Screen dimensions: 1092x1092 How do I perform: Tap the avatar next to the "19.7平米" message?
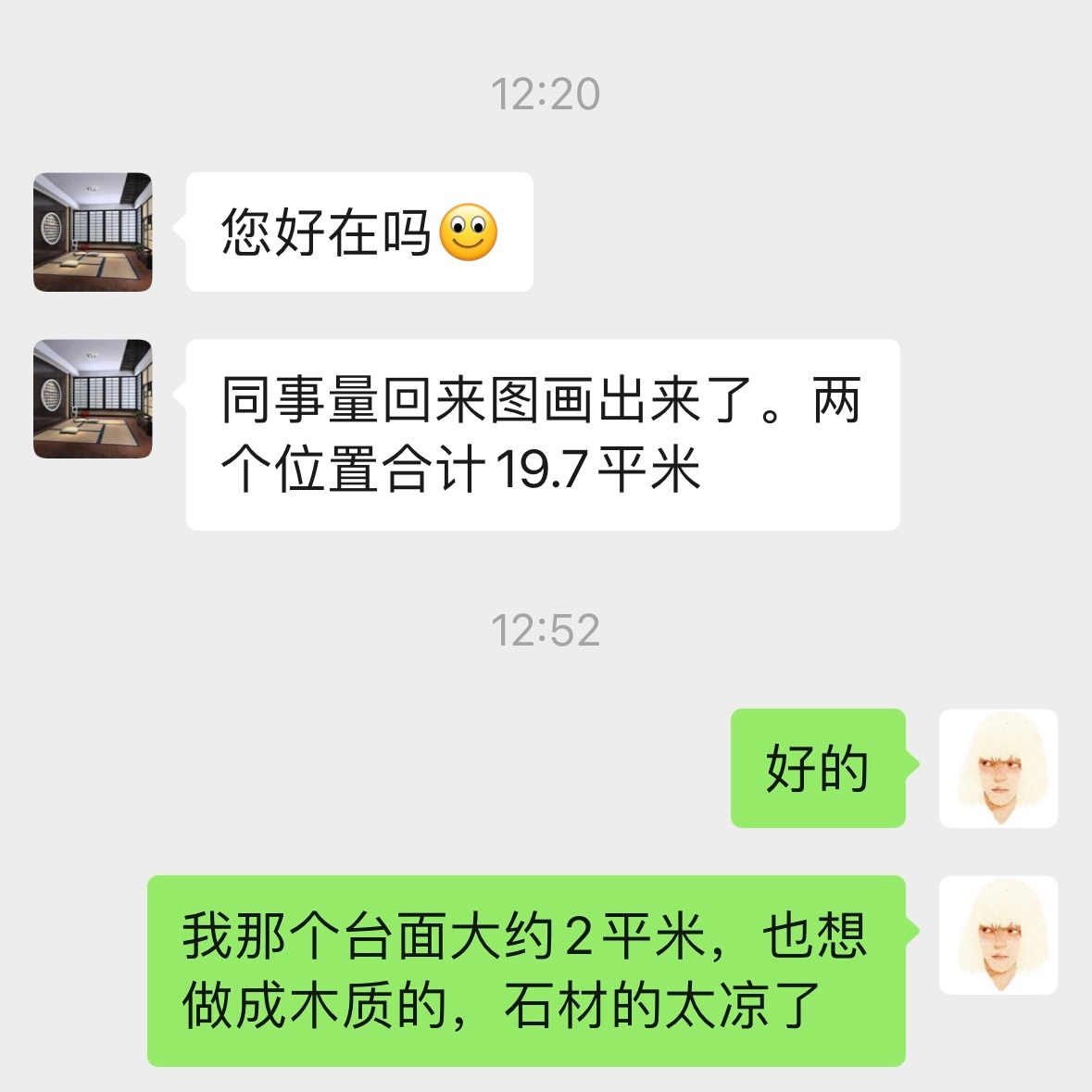93,399
